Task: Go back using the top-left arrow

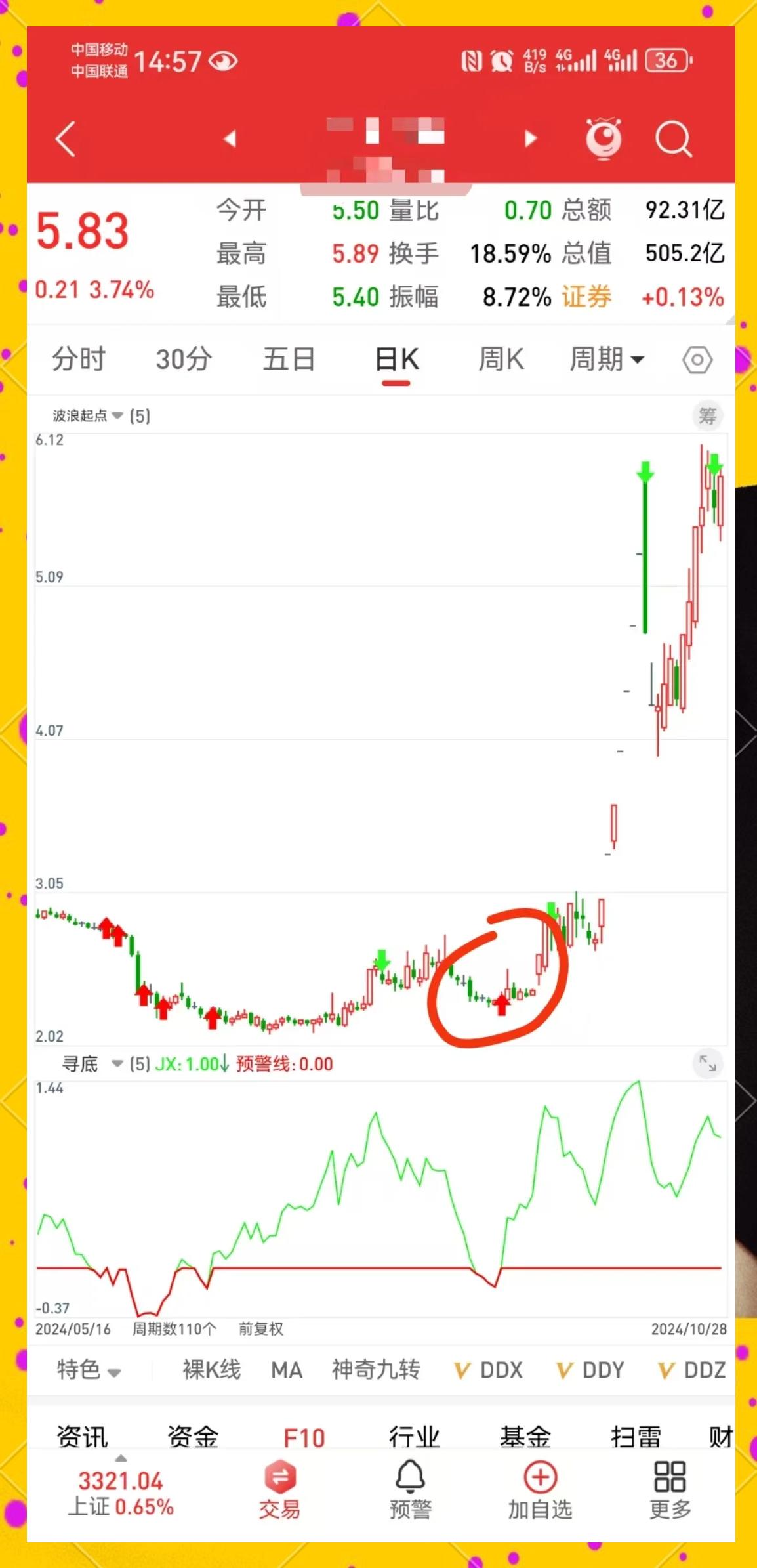Action: pyautogui.click(x=66, y=138)
